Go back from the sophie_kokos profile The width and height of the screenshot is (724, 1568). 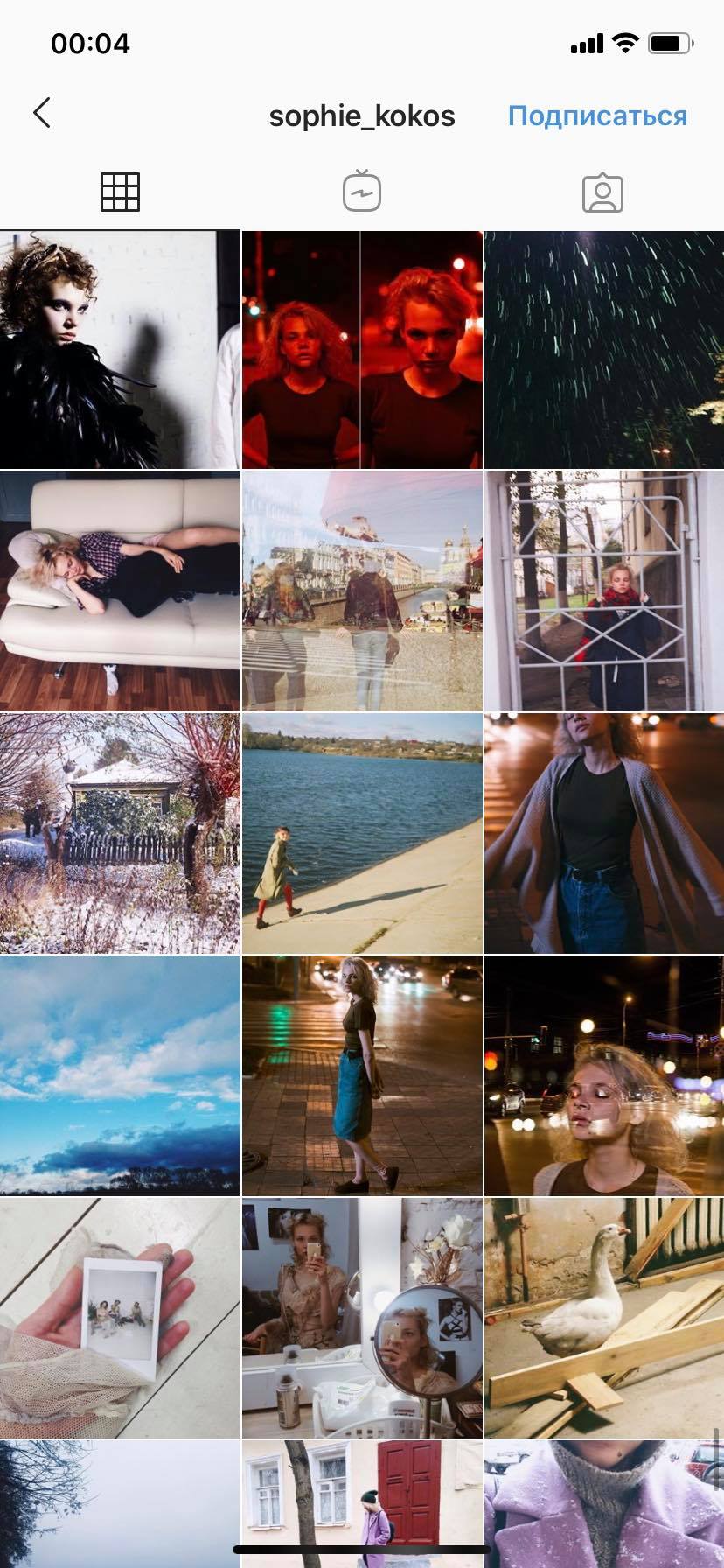[42, 114]
